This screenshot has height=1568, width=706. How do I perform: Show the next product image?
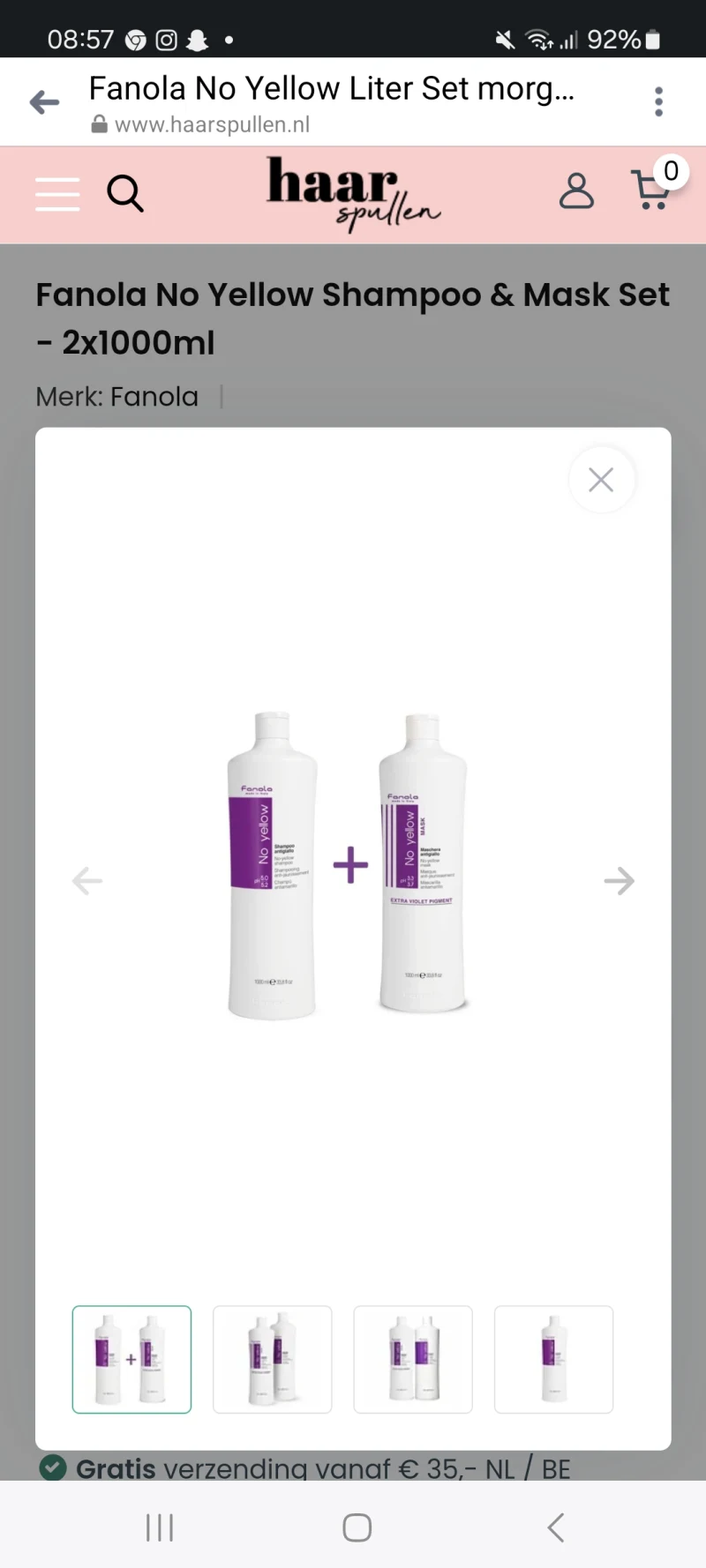[x=619, y=880]
